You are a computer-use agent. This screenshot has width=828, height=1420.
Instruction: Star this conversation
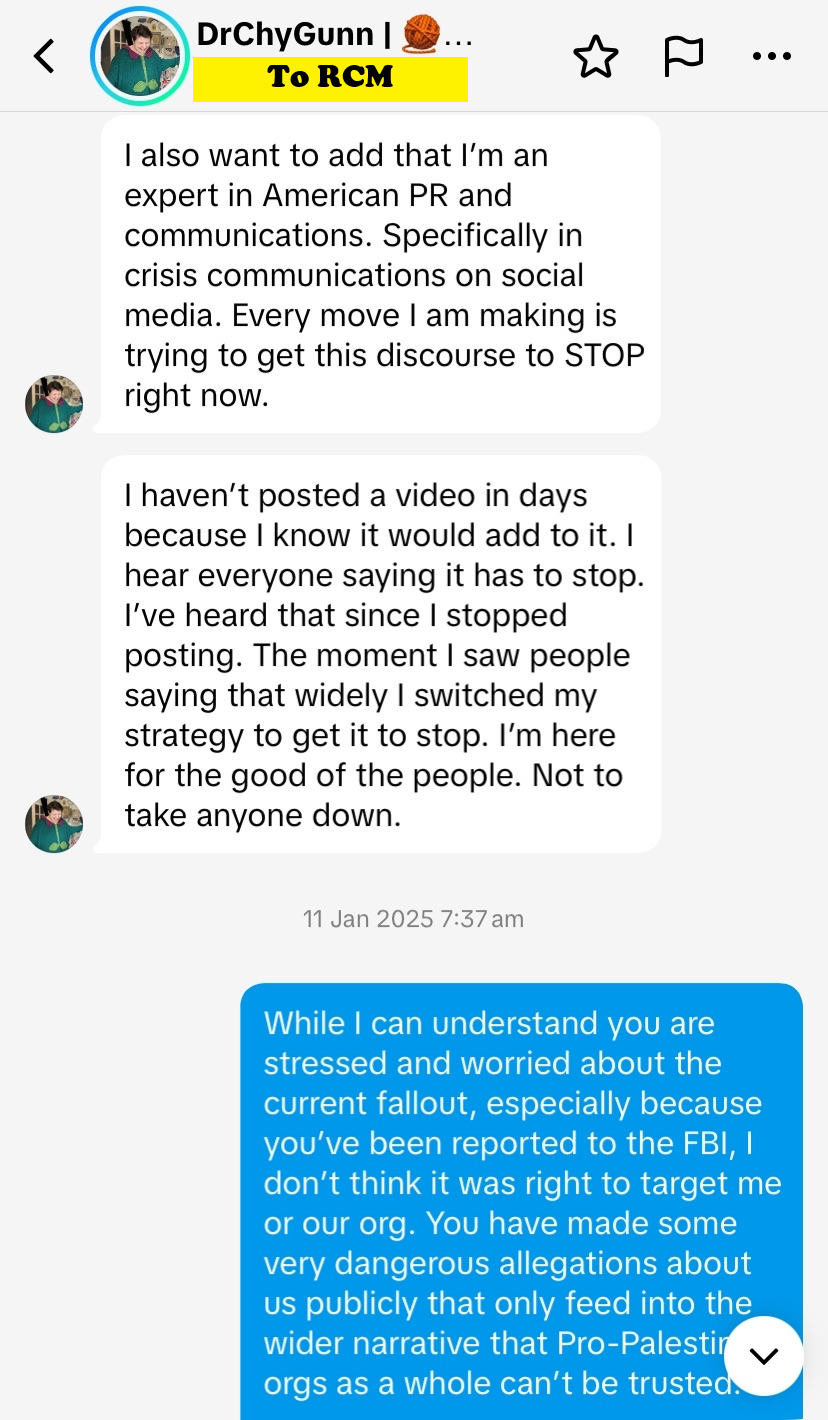click(x=596, y=57)
